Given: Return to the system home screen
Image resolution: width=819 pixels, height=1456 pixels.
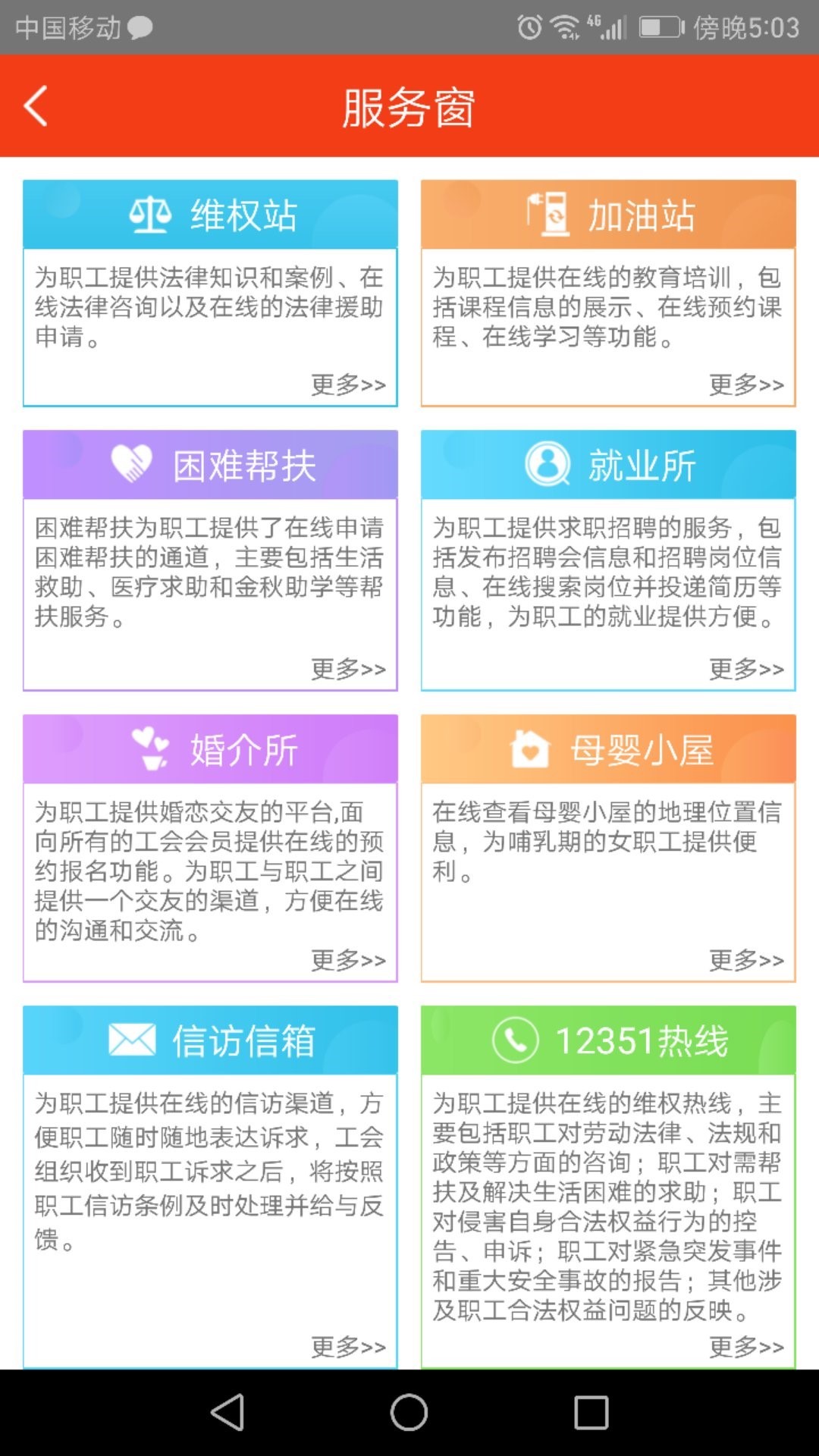Looking at the screenshot, I should point(409,1413).
